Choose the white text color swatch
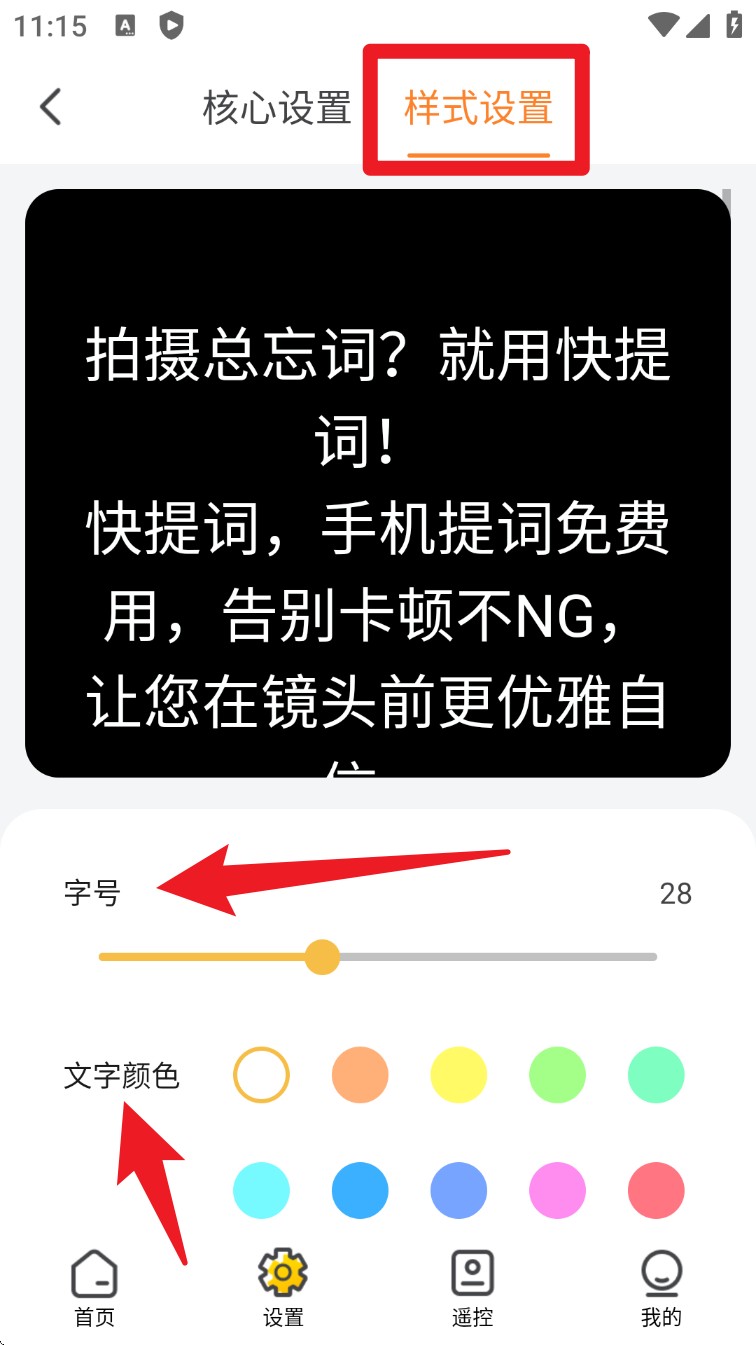756x1345 pixels. [x=261, y=1075]
